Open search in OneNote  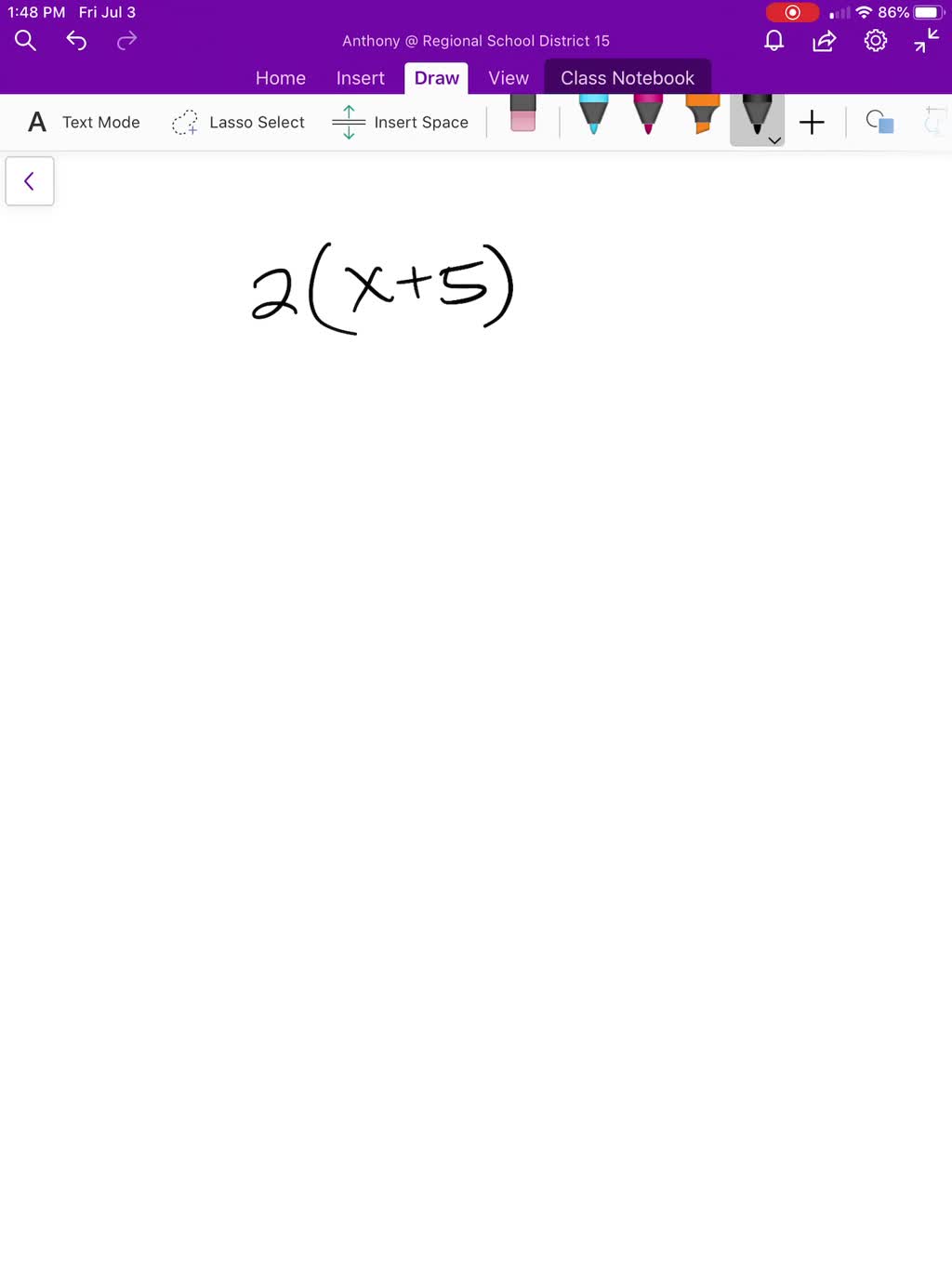(x=24, y=40)
